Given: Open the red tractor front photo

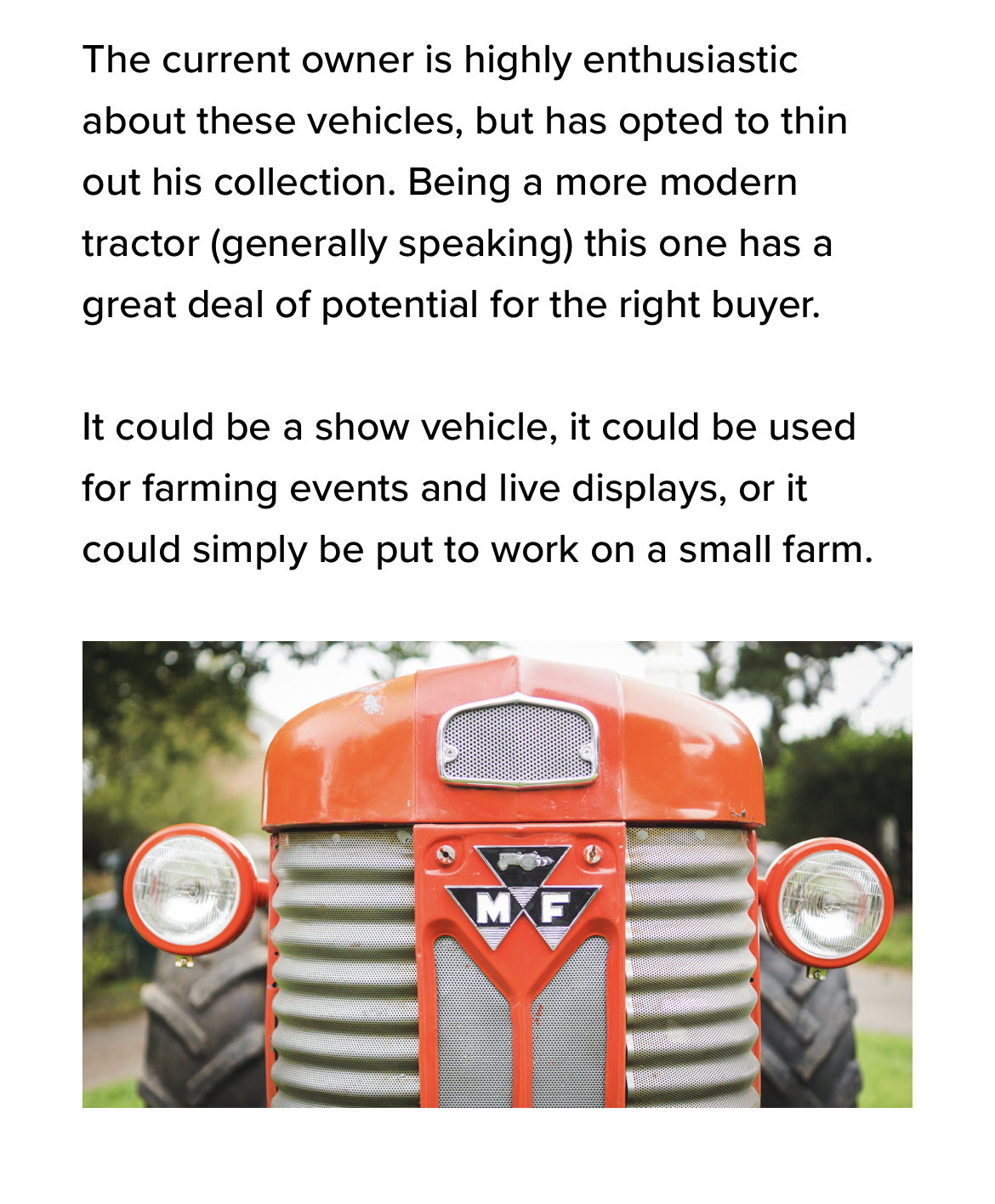Looking at the screenshot, I should (x=497, y=874).
